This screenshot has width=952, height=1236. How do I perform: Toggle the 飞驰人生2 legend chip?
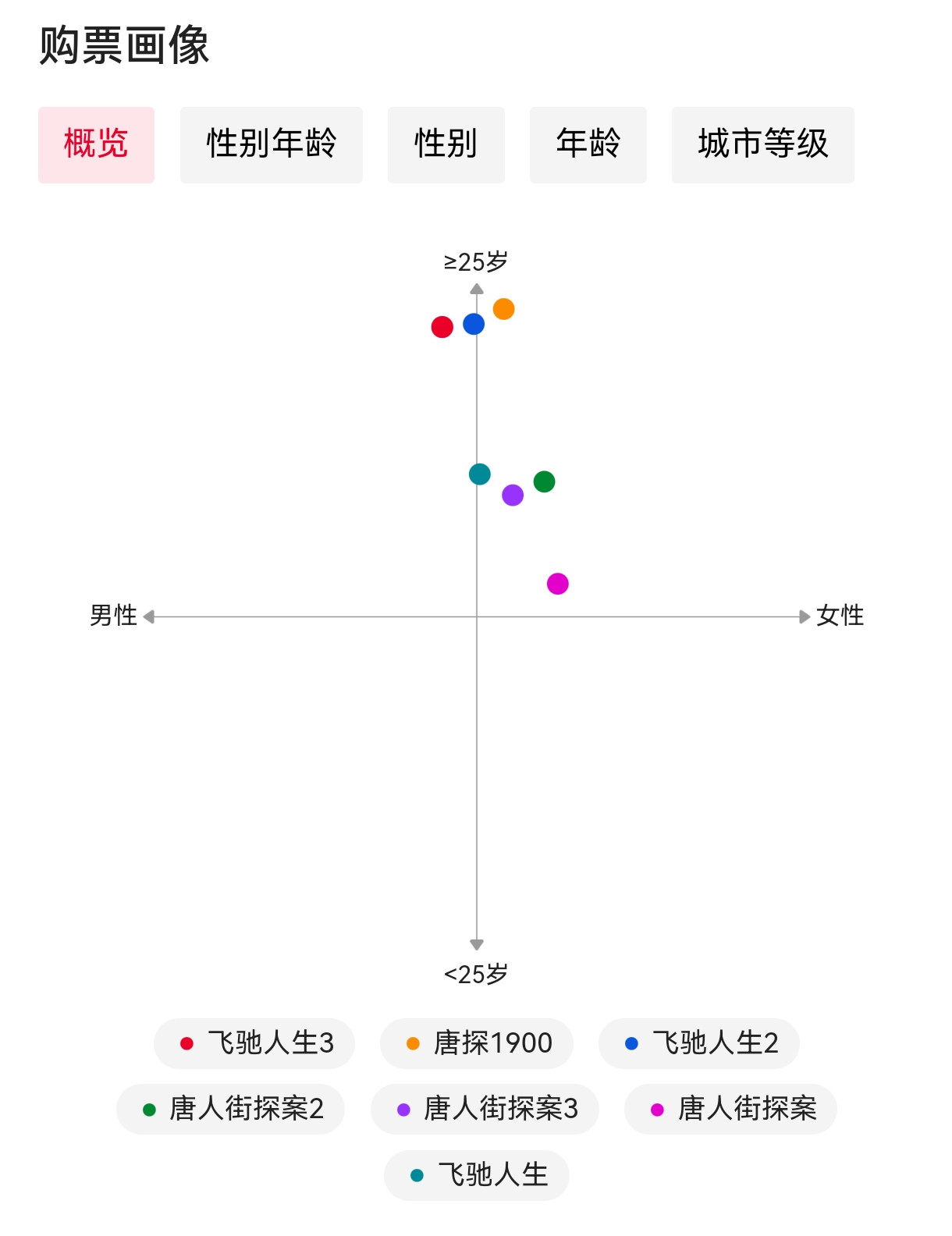click(x=699, y=1043)
